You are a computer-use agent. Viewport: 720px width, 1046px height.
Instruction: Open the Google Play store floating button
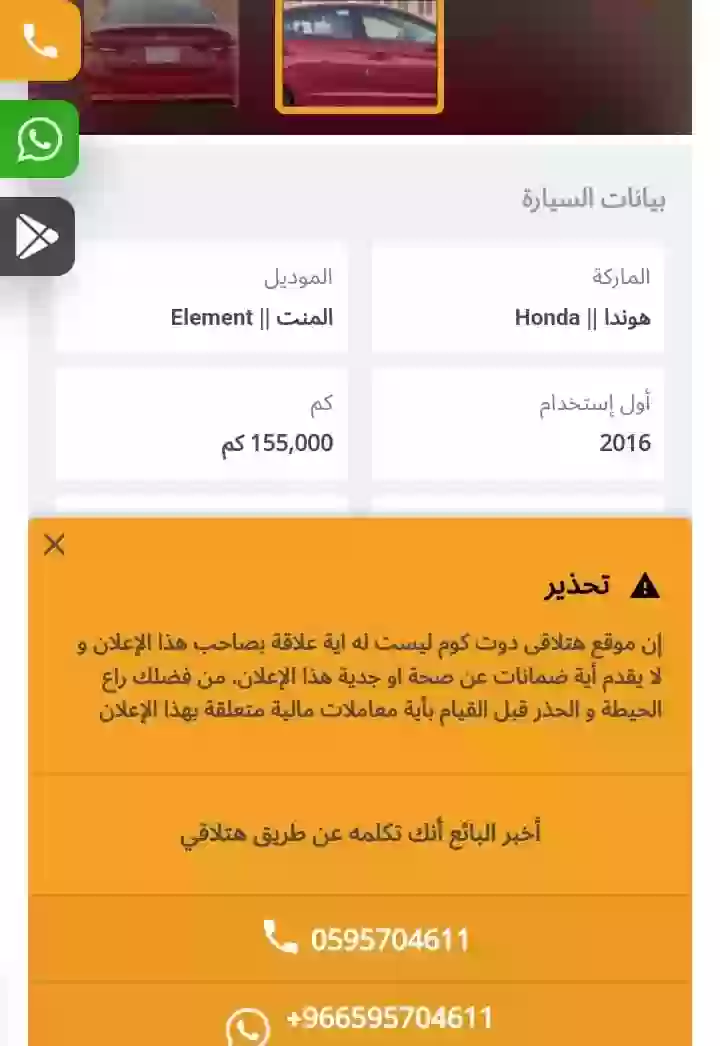tap(37, 236)
